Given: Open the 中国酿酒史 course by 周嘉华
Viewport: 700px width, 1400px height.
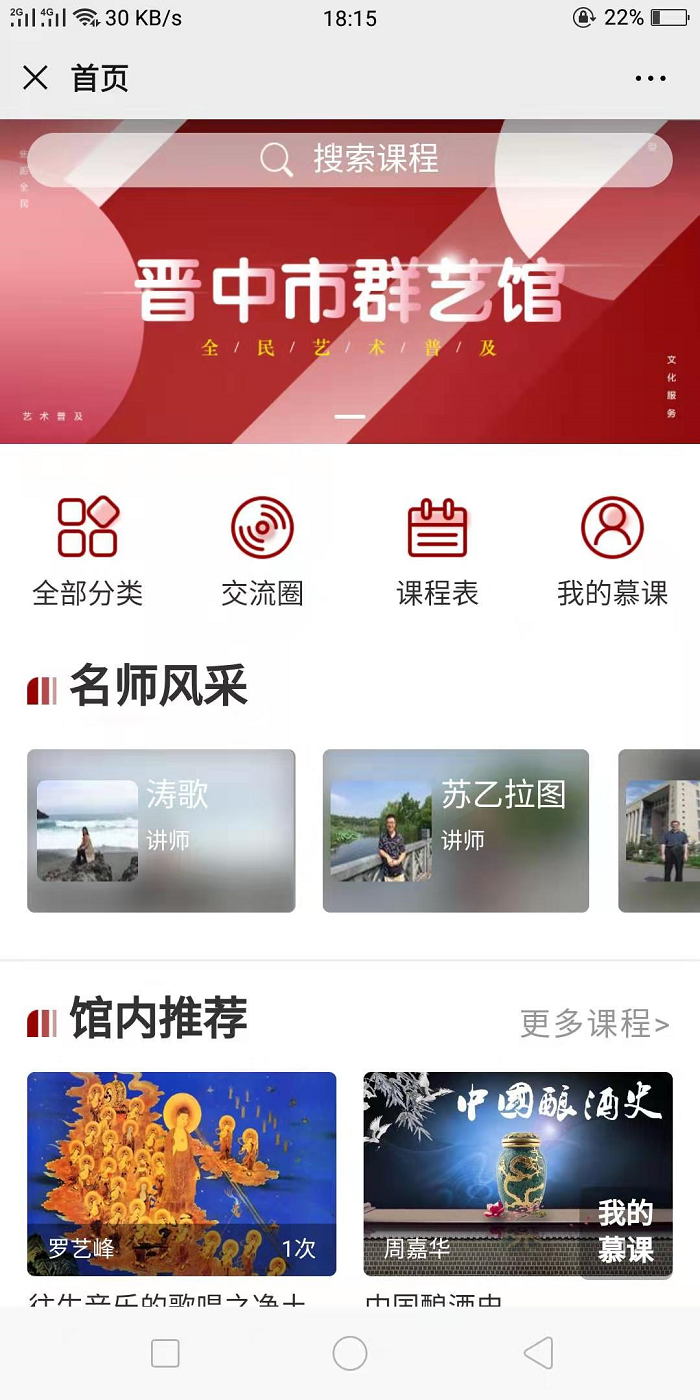Looking at the screenshot, I should pos(470,1172).
